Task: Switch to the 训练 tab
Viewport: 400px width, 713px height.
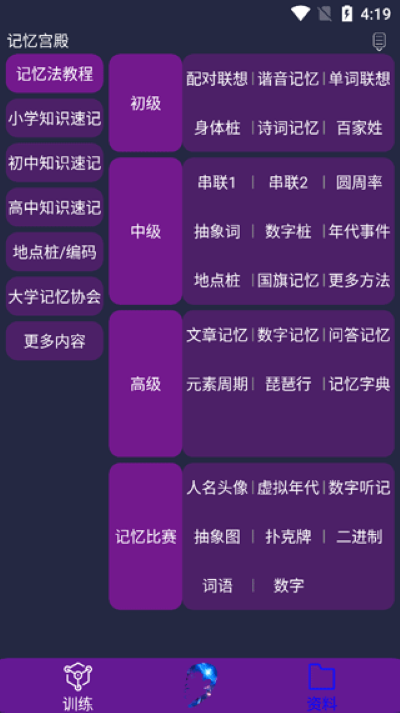Action: [x=78, y=687]
